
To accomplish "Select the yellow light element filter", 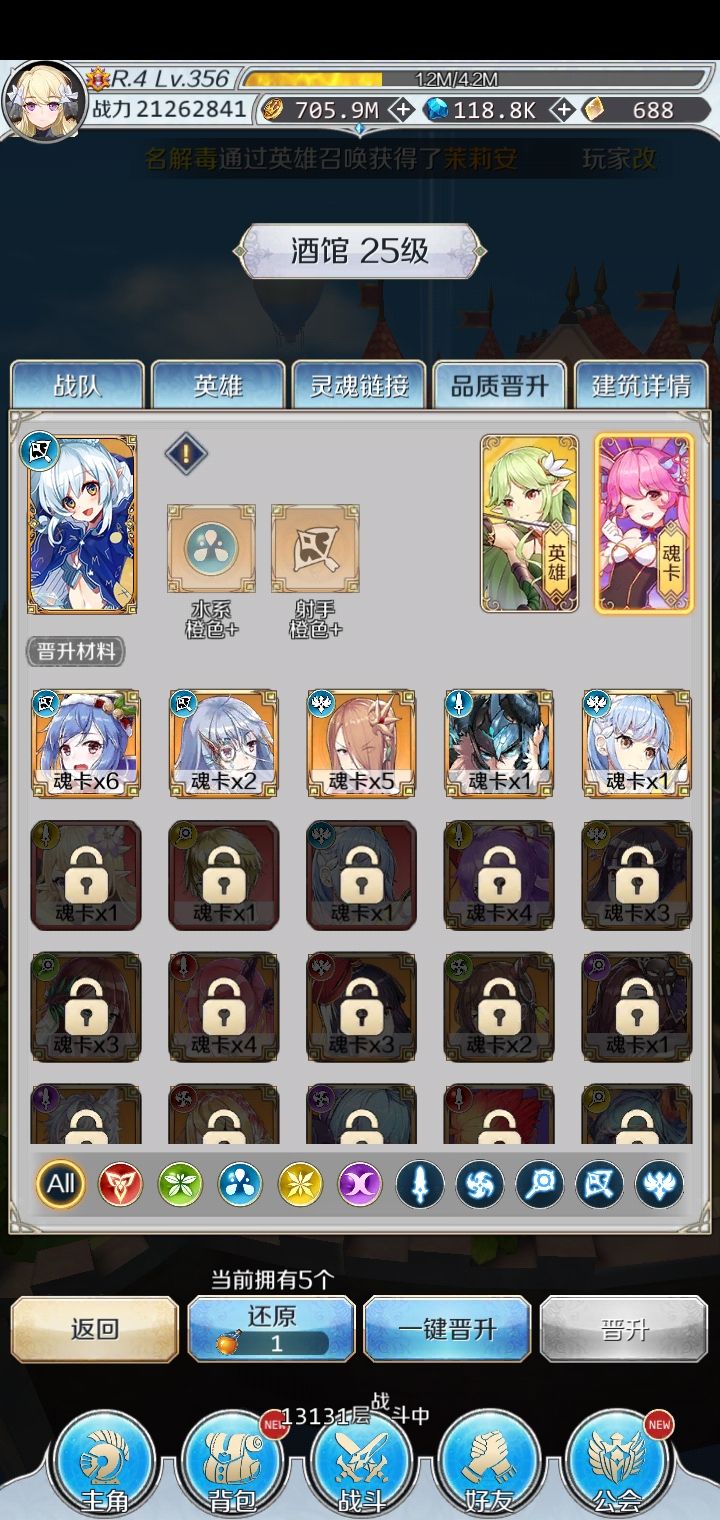I will (x=300, y=1183).
